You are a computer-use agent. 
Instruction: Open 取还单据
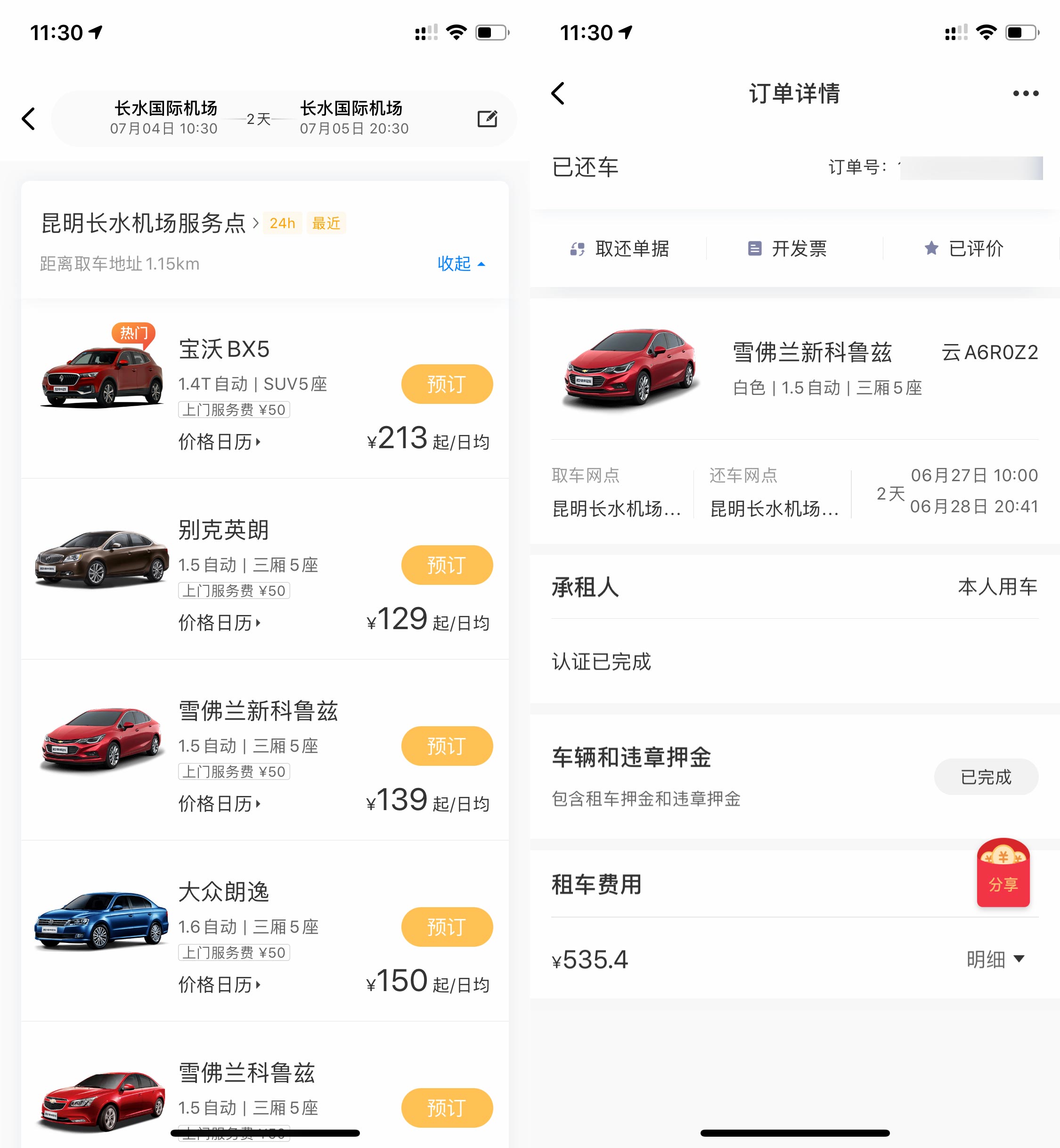620,249
